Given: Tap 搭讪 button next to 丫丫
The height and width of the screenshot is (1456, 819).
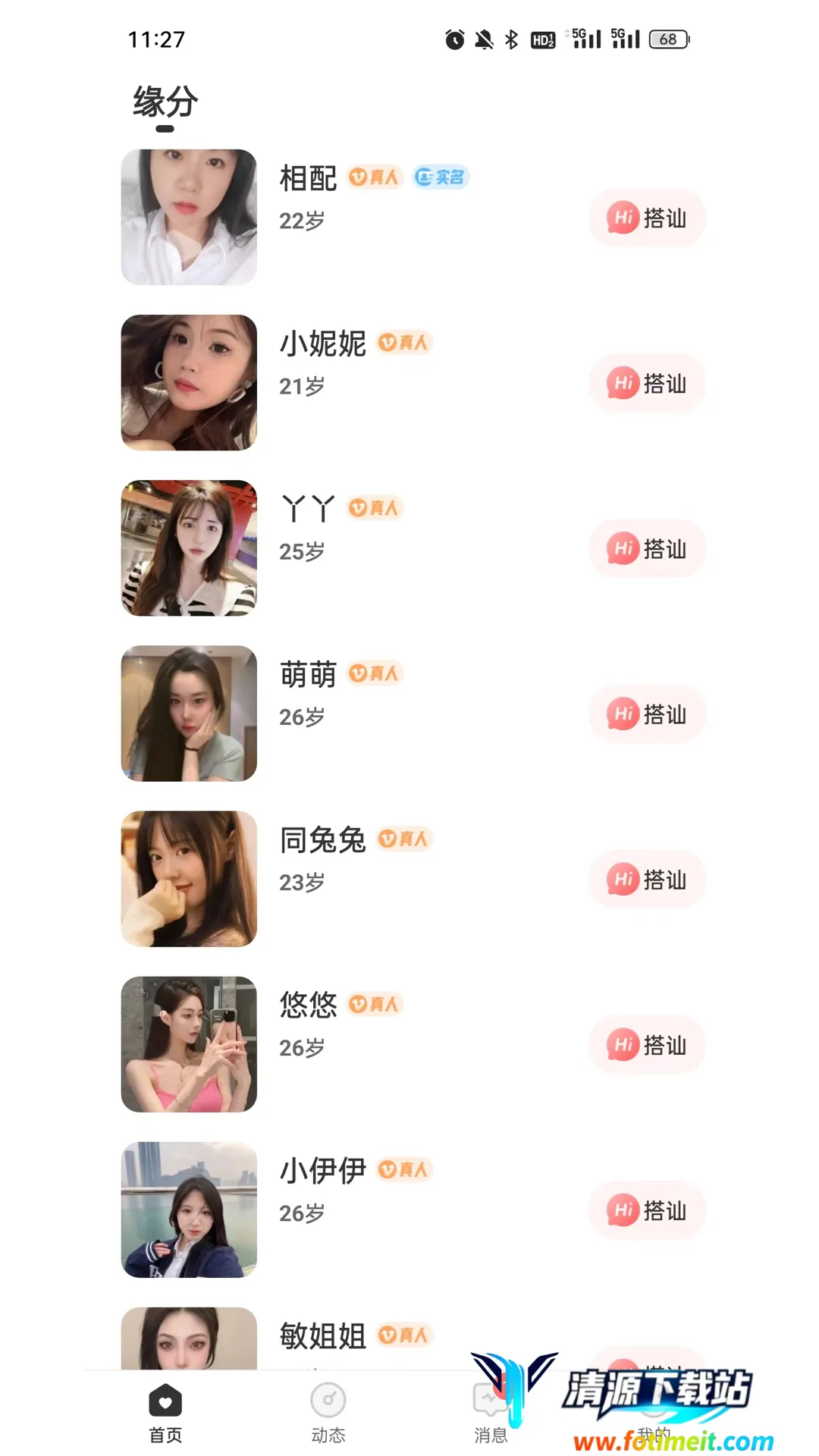Looking at the screenshot, I should click(x=647, y=549).
